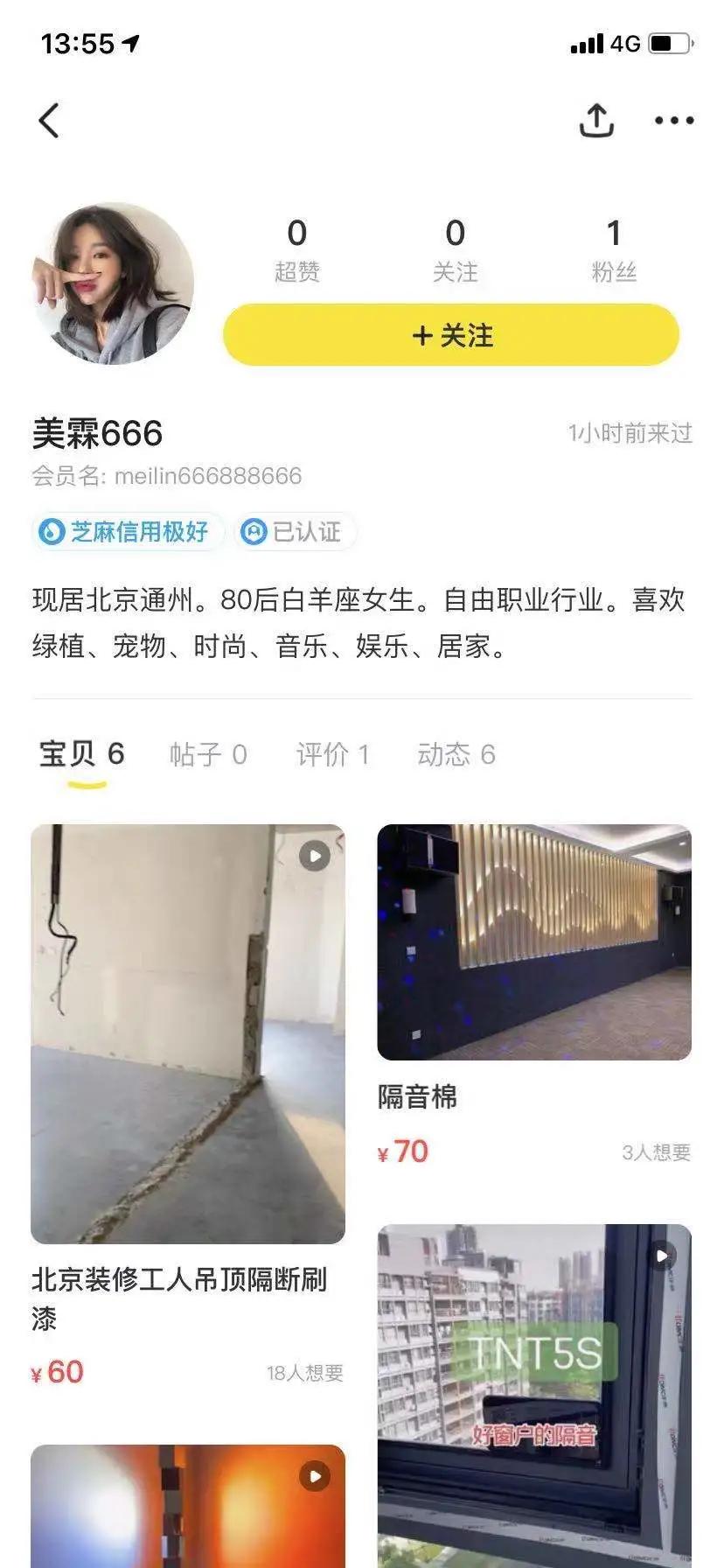The image size is (724, 1568).
Task: Open the share menu
Action: pyautogui.click(x=597, y=120)
